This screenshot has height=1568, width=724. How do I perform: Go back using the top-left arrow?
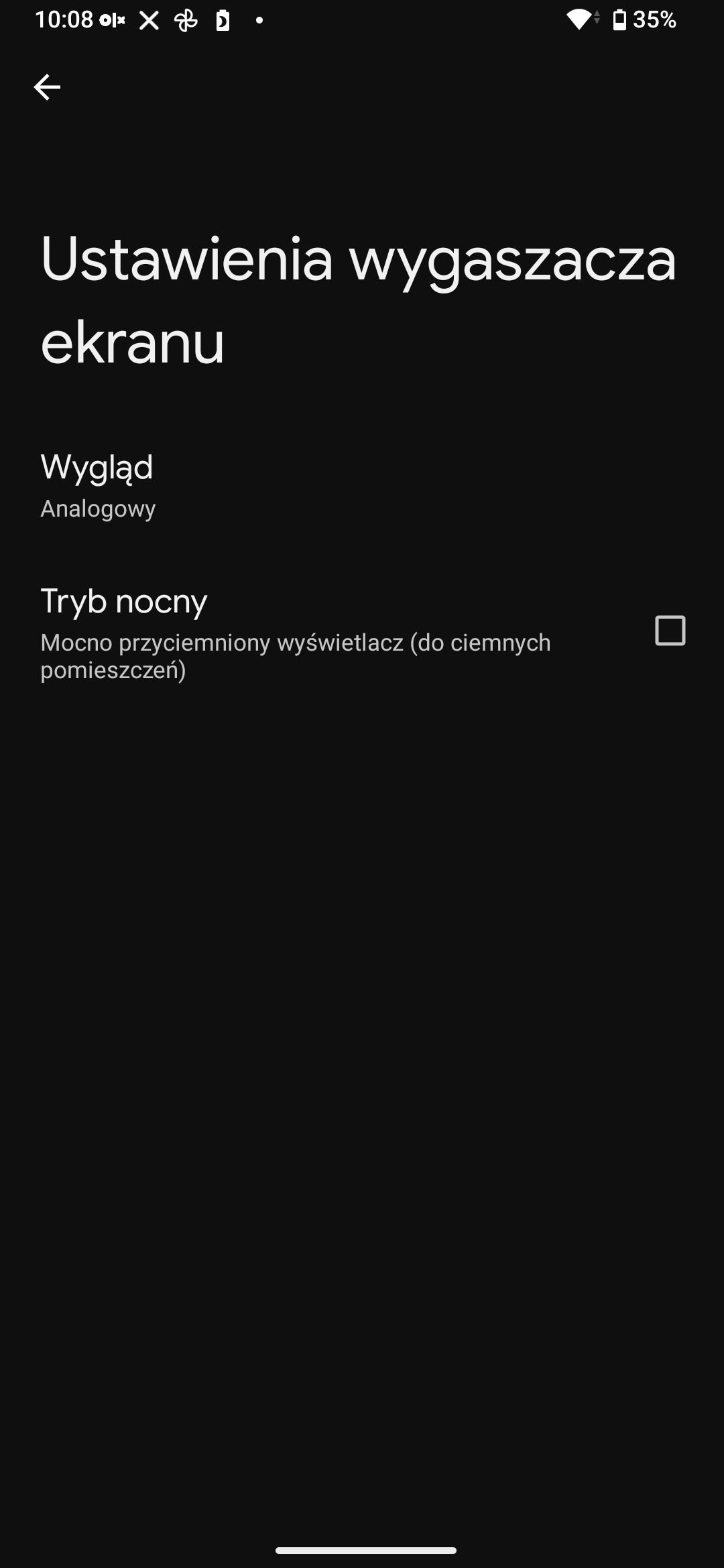[47, 87]
